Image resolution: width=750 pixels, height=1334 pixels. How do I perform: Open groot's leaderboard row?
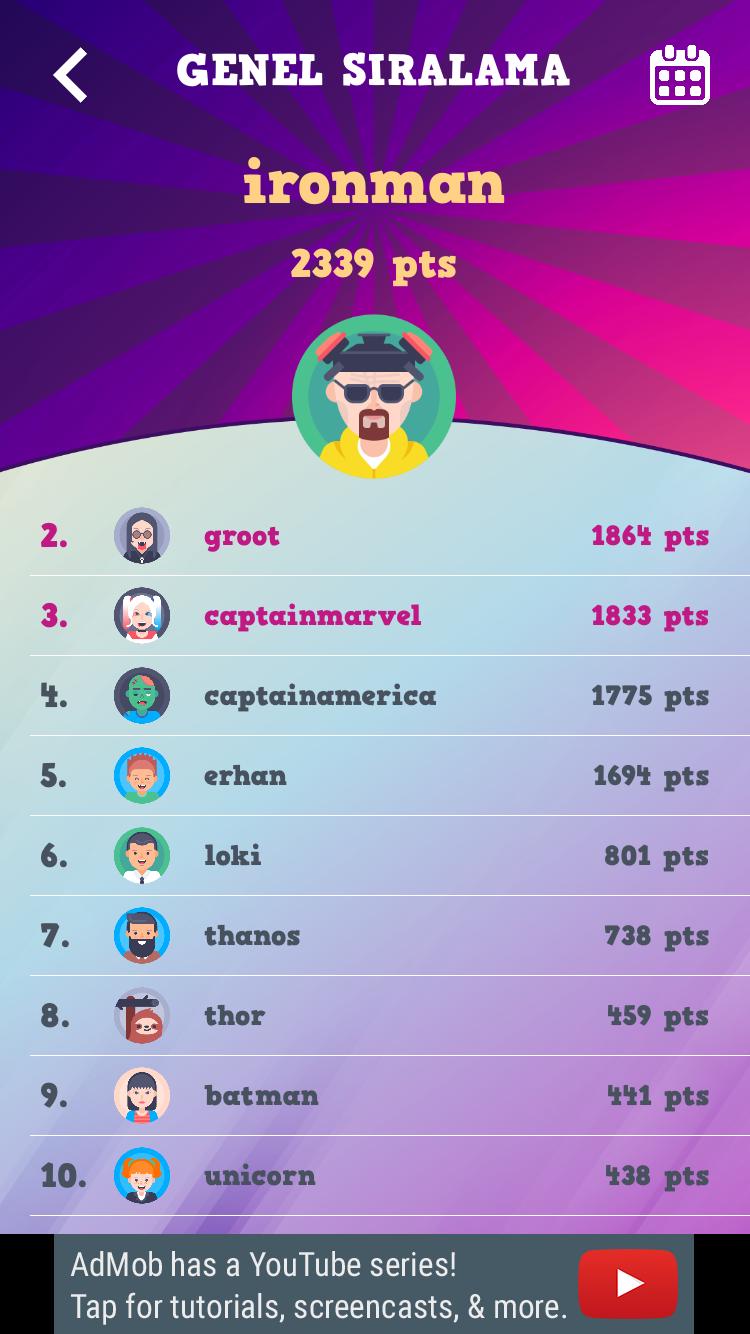[374, 536]
